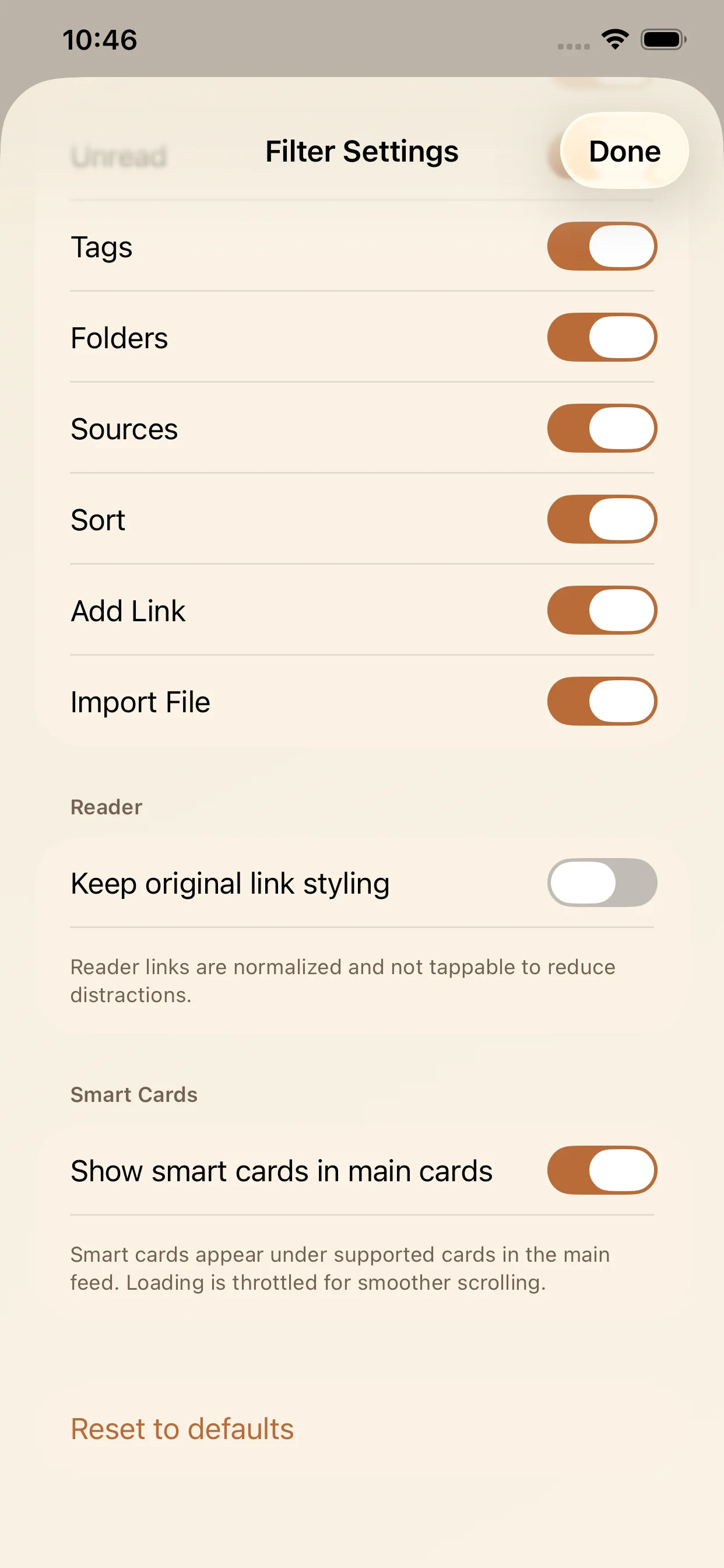This screenshot has height=1568, width=724.
Task: Tap the Done button to close settings
Action: [x=624, y=152]
